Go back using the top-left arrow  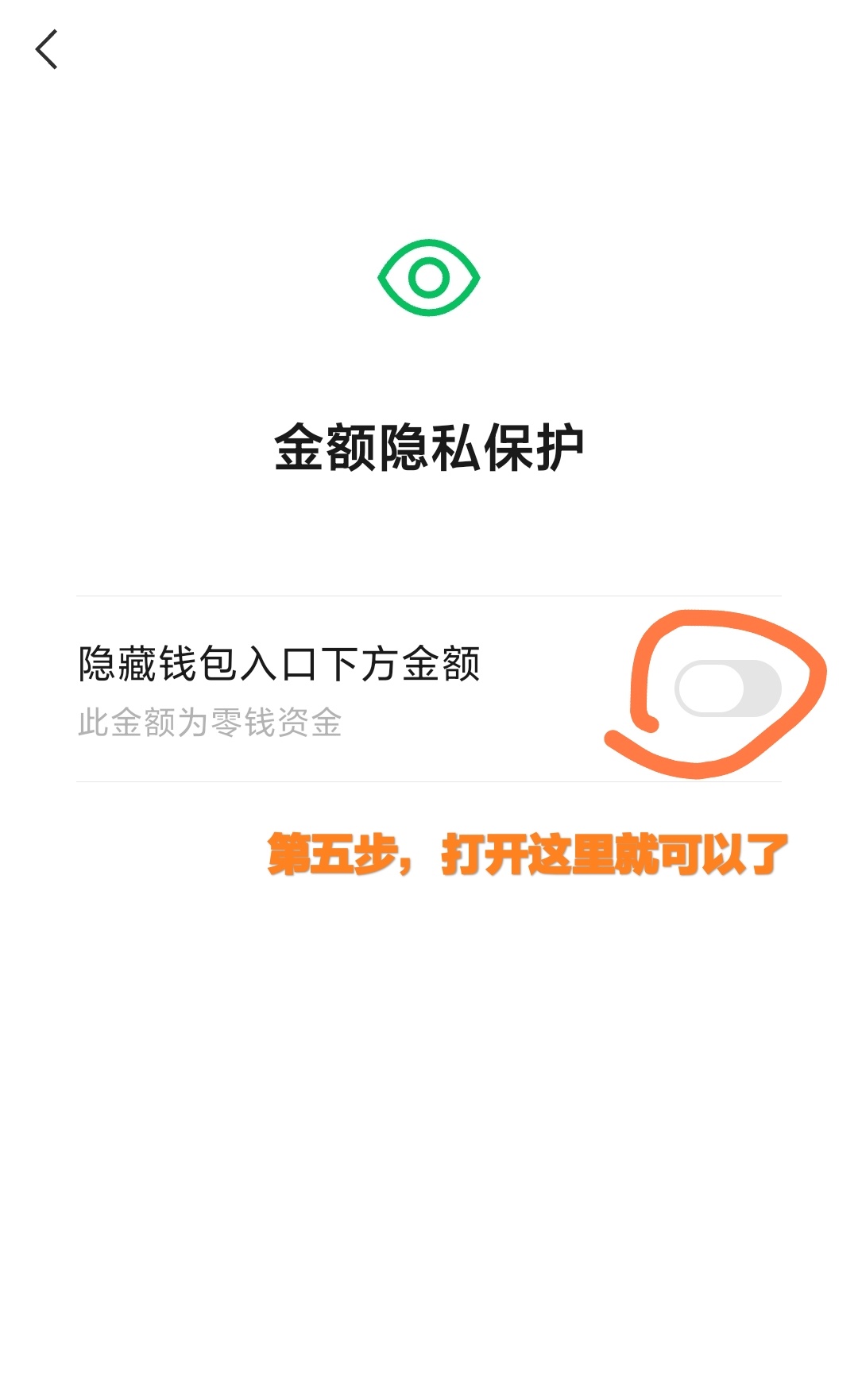pos(47,49)
